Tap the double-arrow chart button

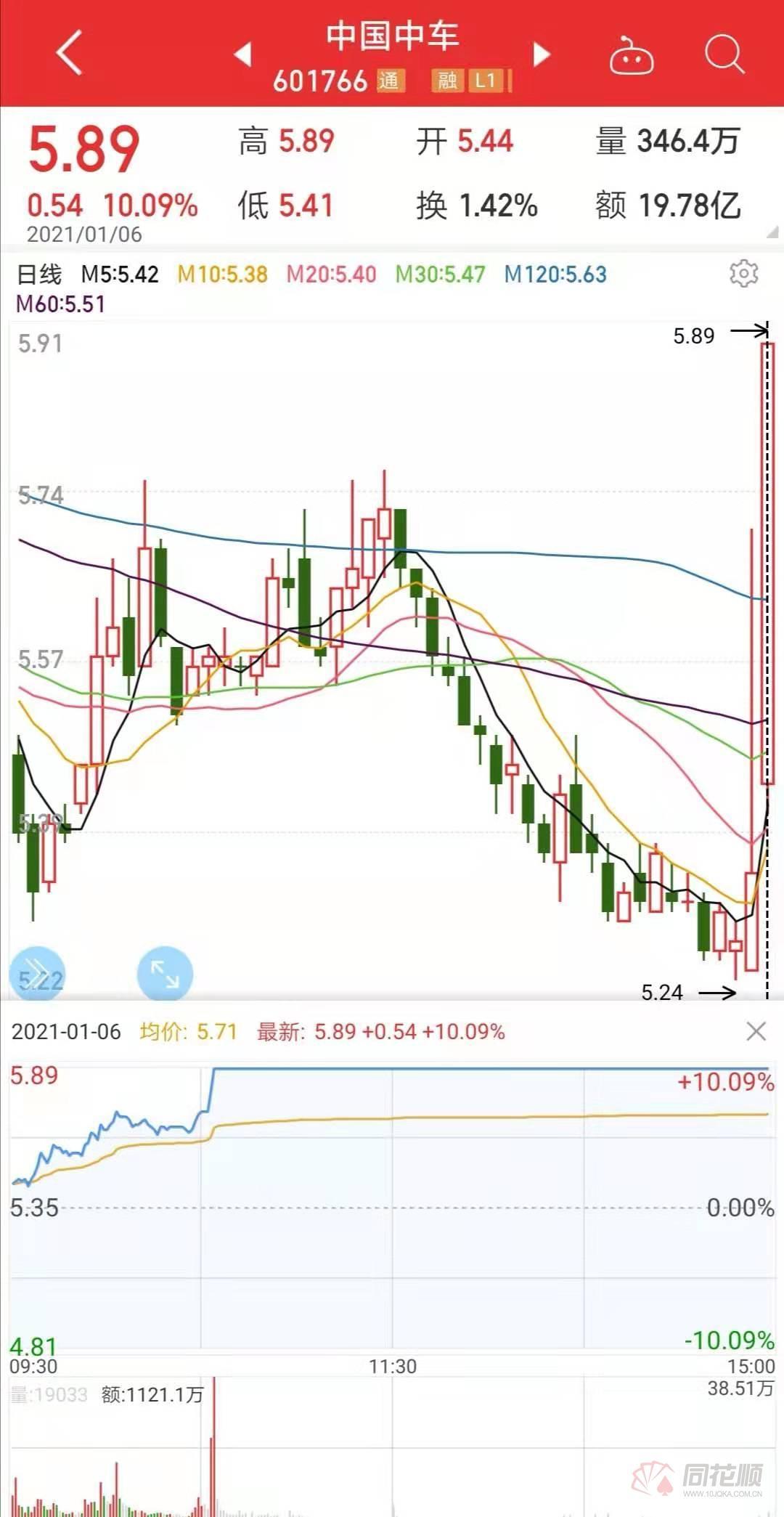coord(37,975)
